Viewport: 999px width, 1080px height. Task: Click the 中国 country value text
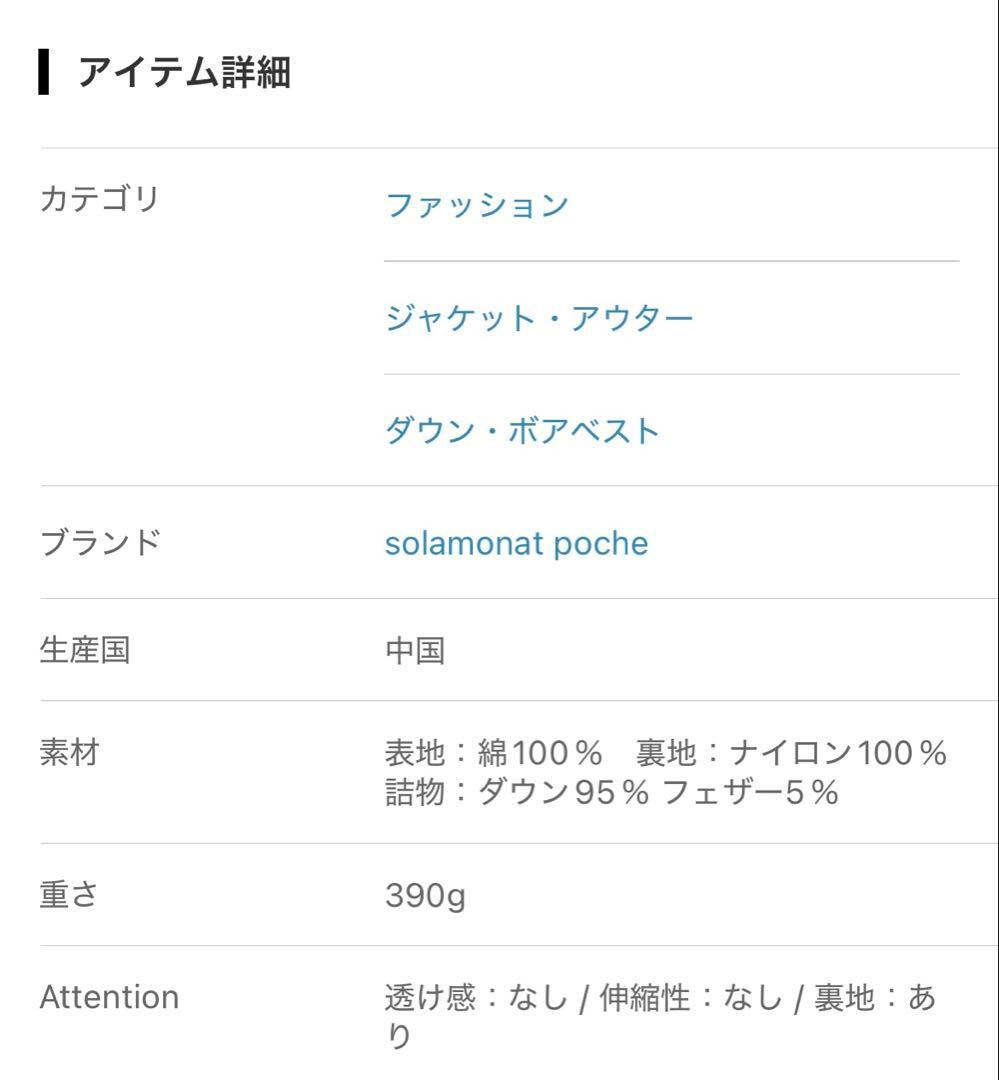(414, 648)
